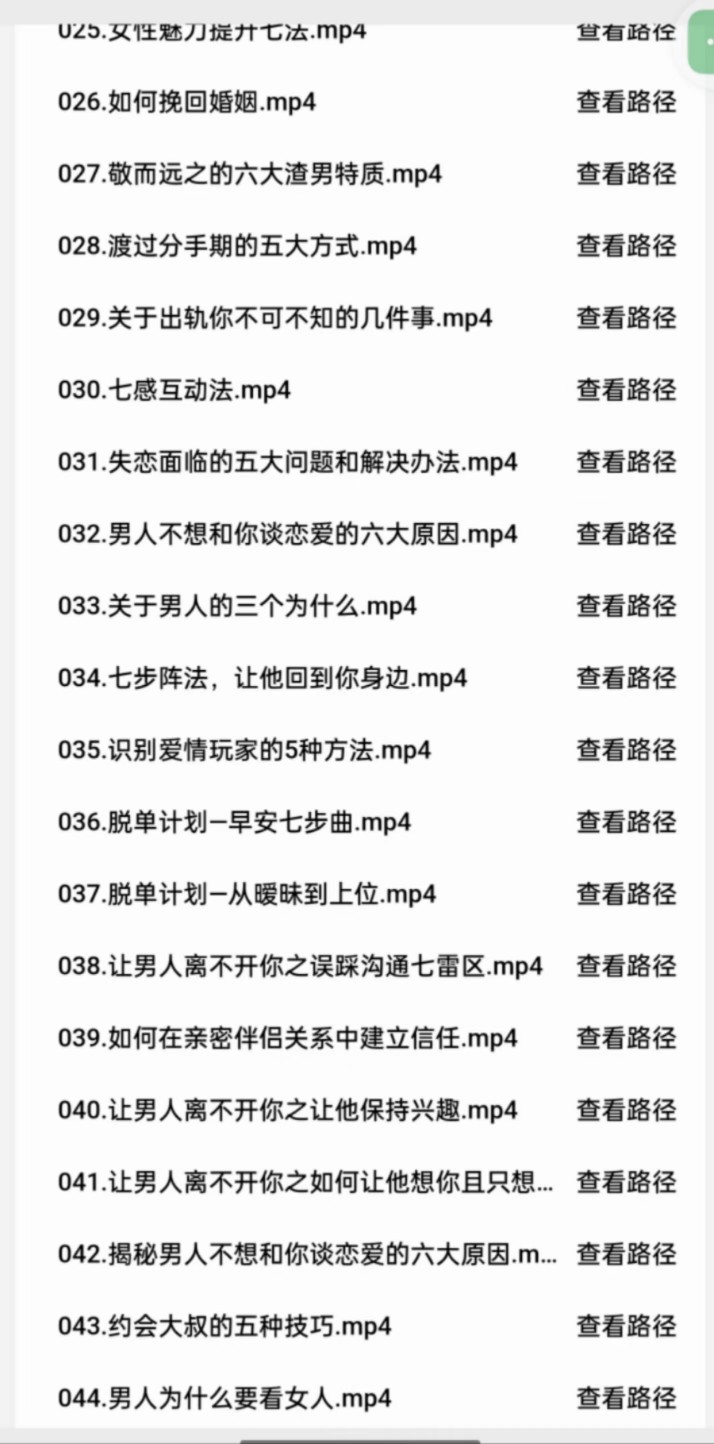
Task: View path of 031.失恋面临的五大问题和解决办法
Action: [x=626, y=462]
